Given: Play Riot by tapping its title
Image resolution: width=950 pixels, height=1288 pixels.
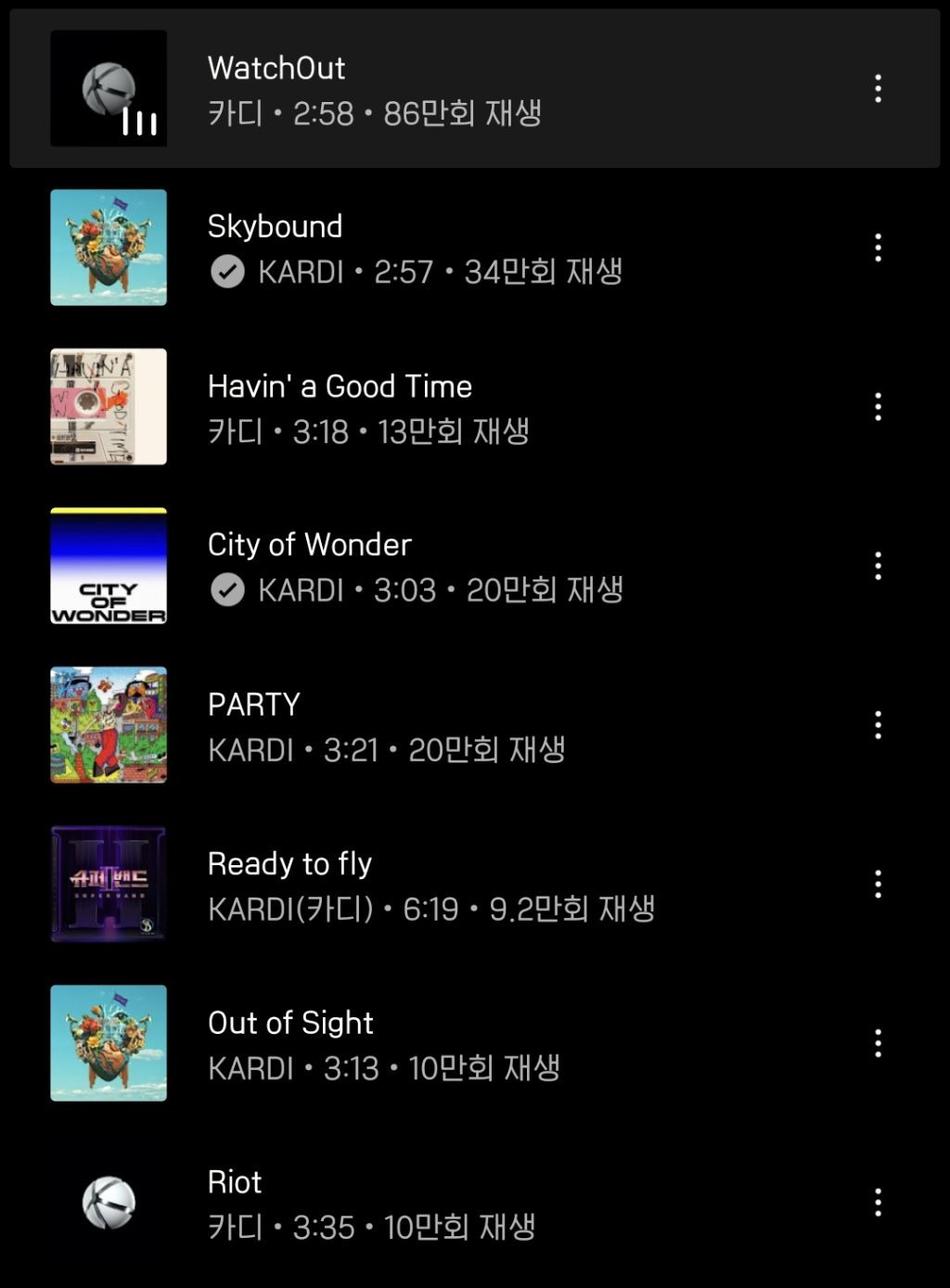Looking at the screenshot, I should point(233,1181).
